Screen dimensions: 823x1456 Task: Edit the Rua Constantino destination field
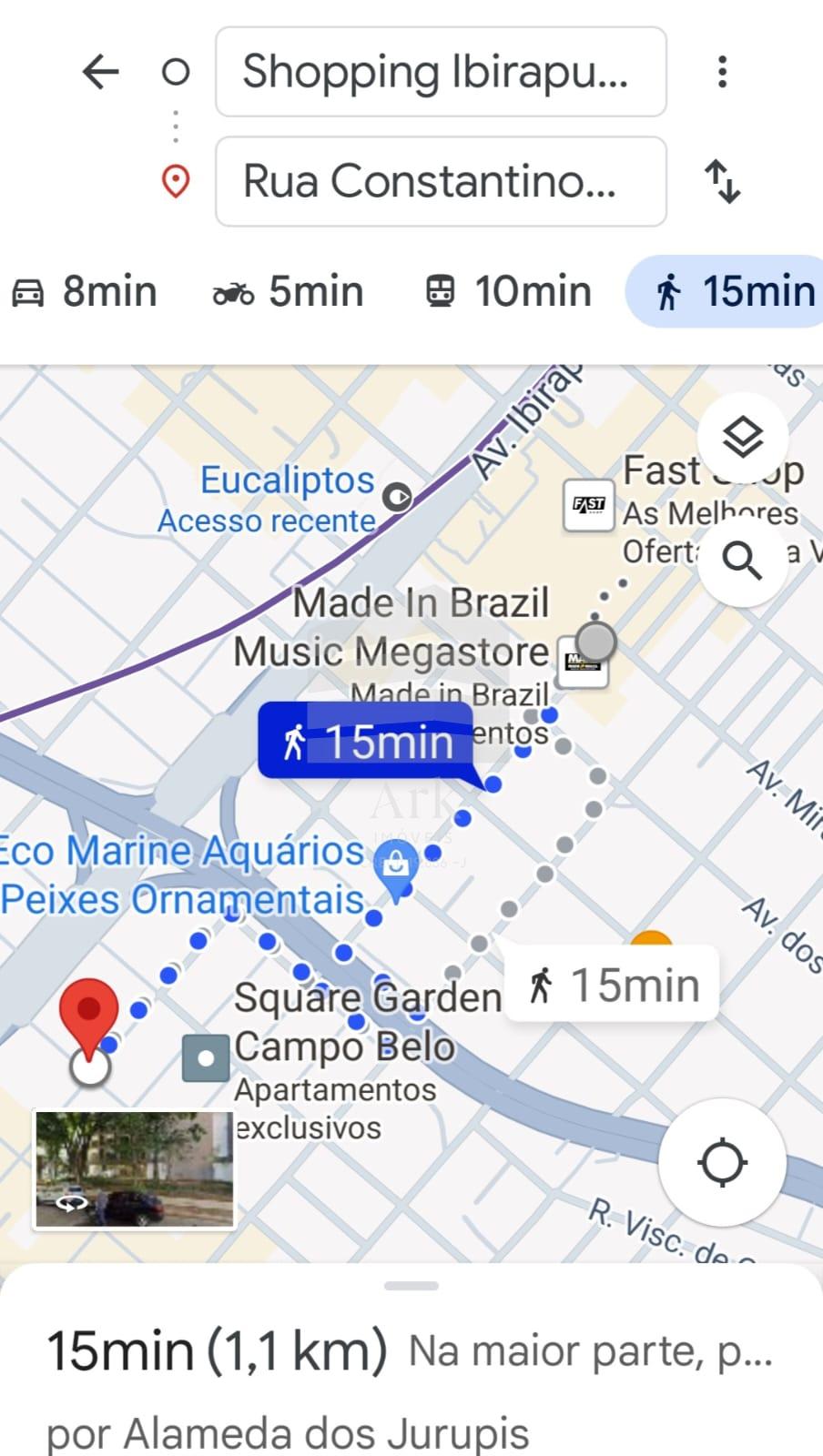[441, 181]
